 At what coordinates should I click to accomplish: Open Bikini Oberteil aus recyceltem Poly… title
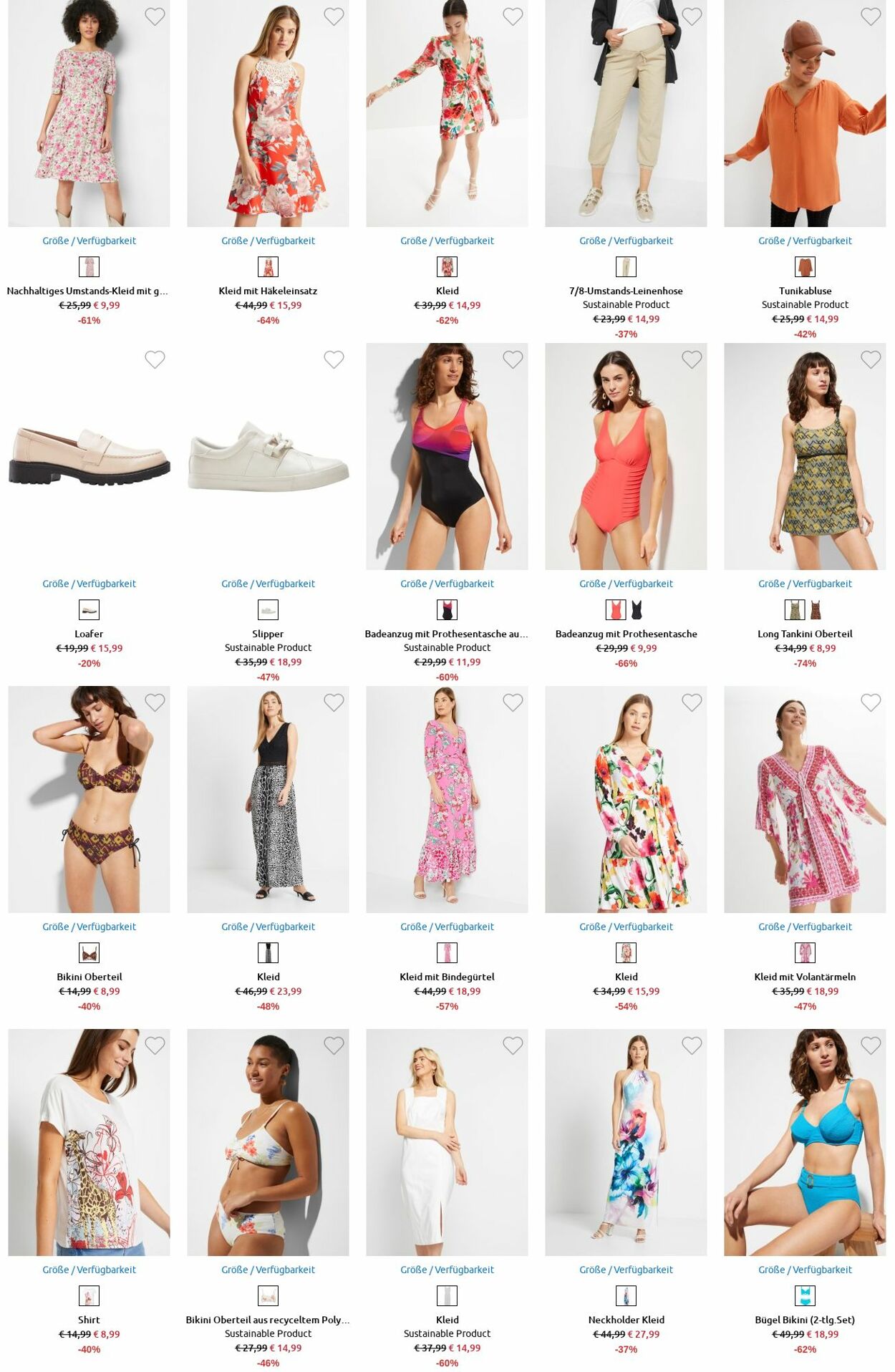pos(268,1320)
